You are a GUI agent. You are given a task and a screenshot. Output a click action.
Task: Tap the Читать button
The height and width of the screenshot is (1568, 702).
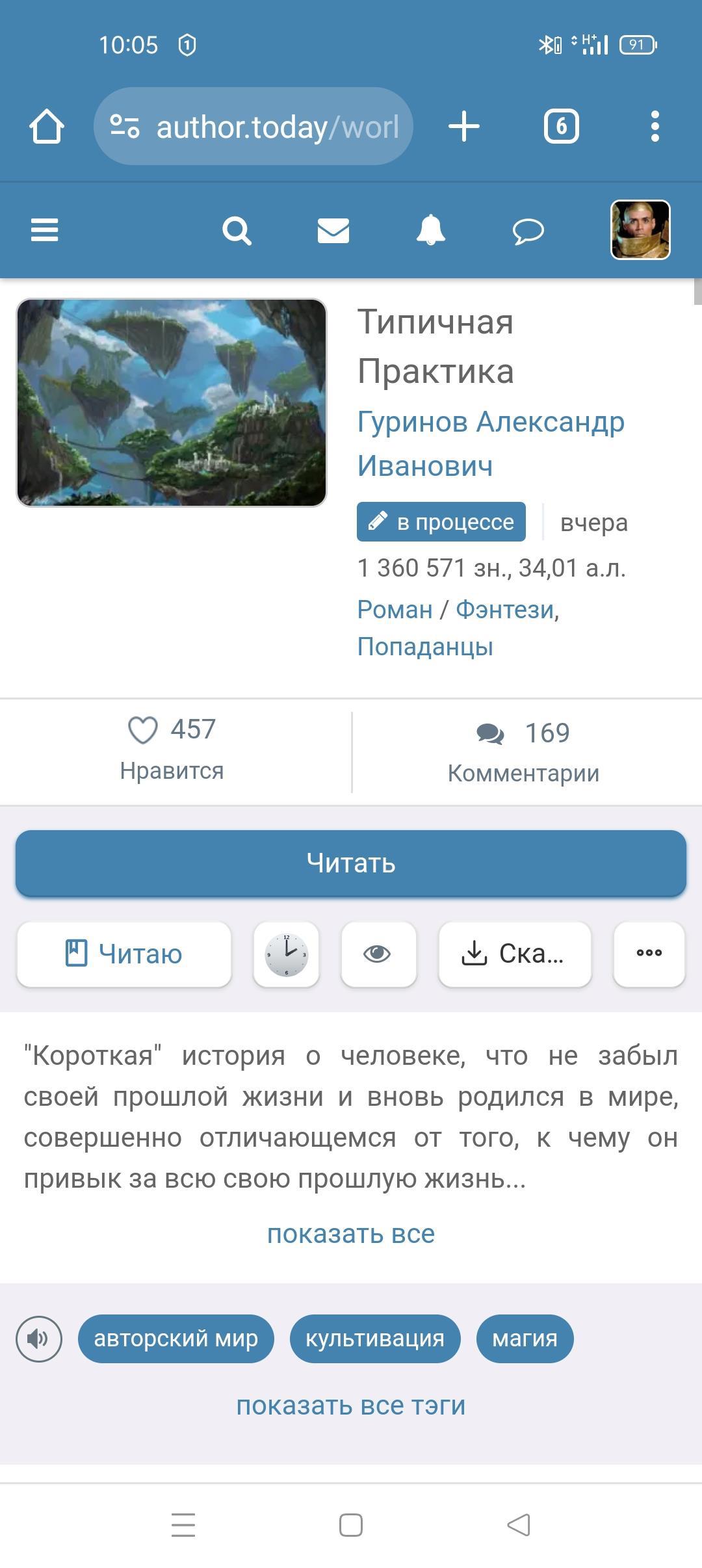click(x=351, y=863)
